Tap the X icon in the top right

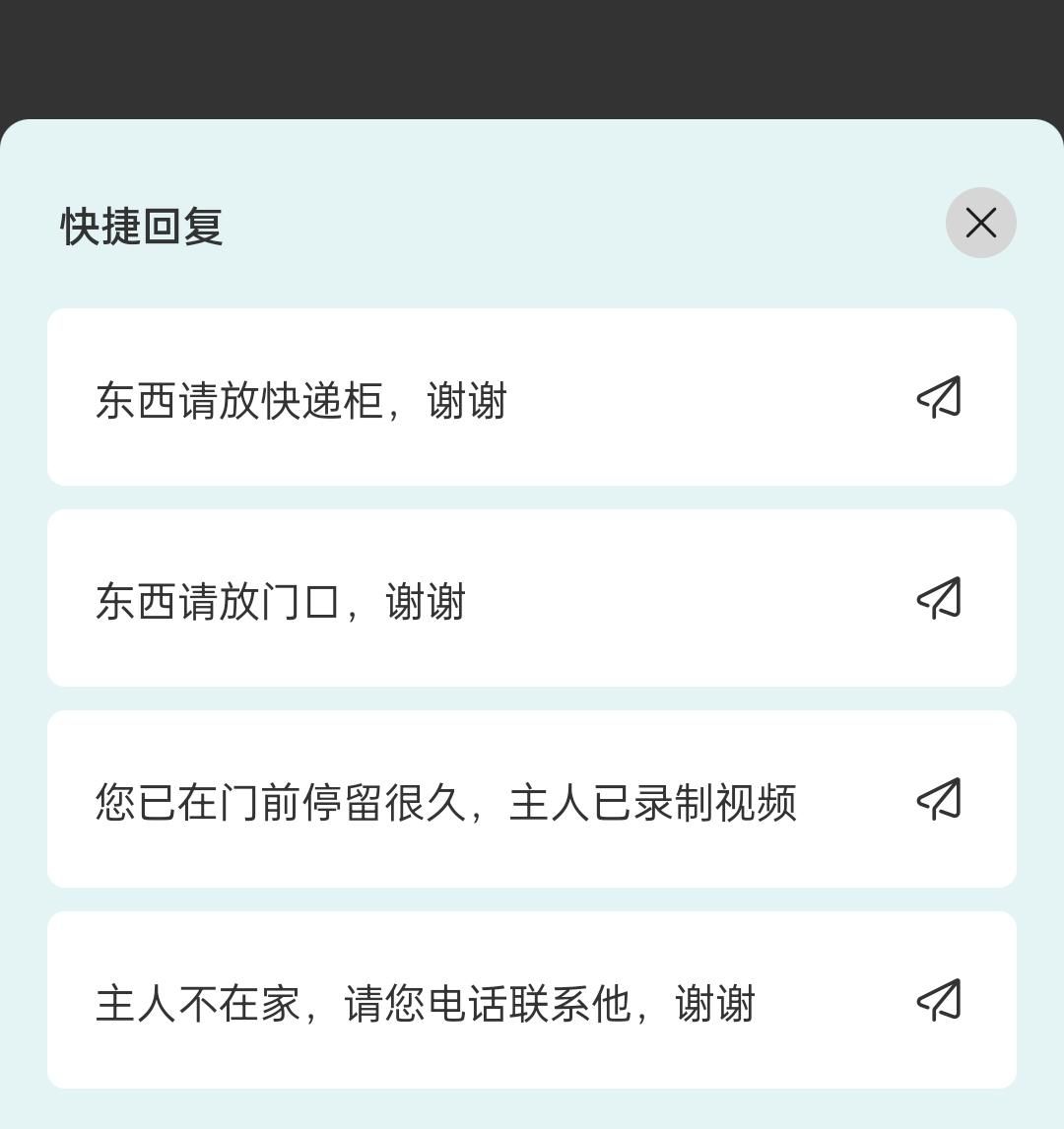pyautogui.click(x=980, y=223)
